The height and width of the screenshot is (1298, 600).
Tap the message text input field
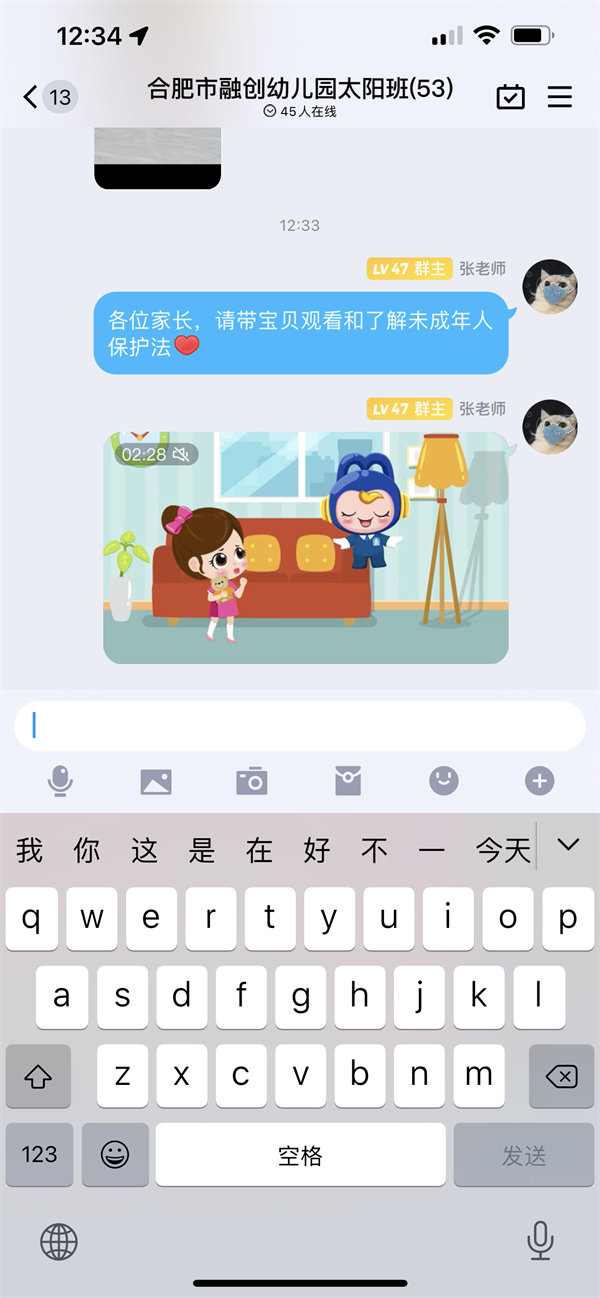pyautogui.click(x=300, y=726)
